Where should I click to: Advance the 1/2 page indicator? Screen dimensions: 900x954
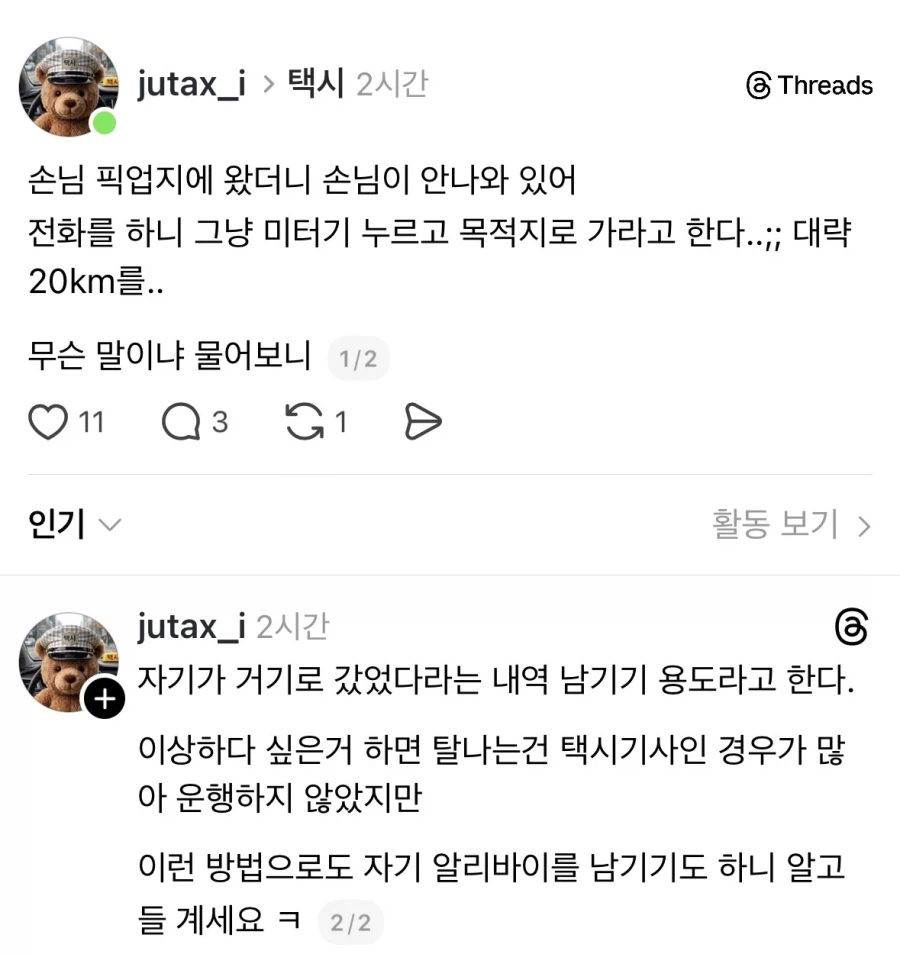pyautogui.click(x=359, y=358)
